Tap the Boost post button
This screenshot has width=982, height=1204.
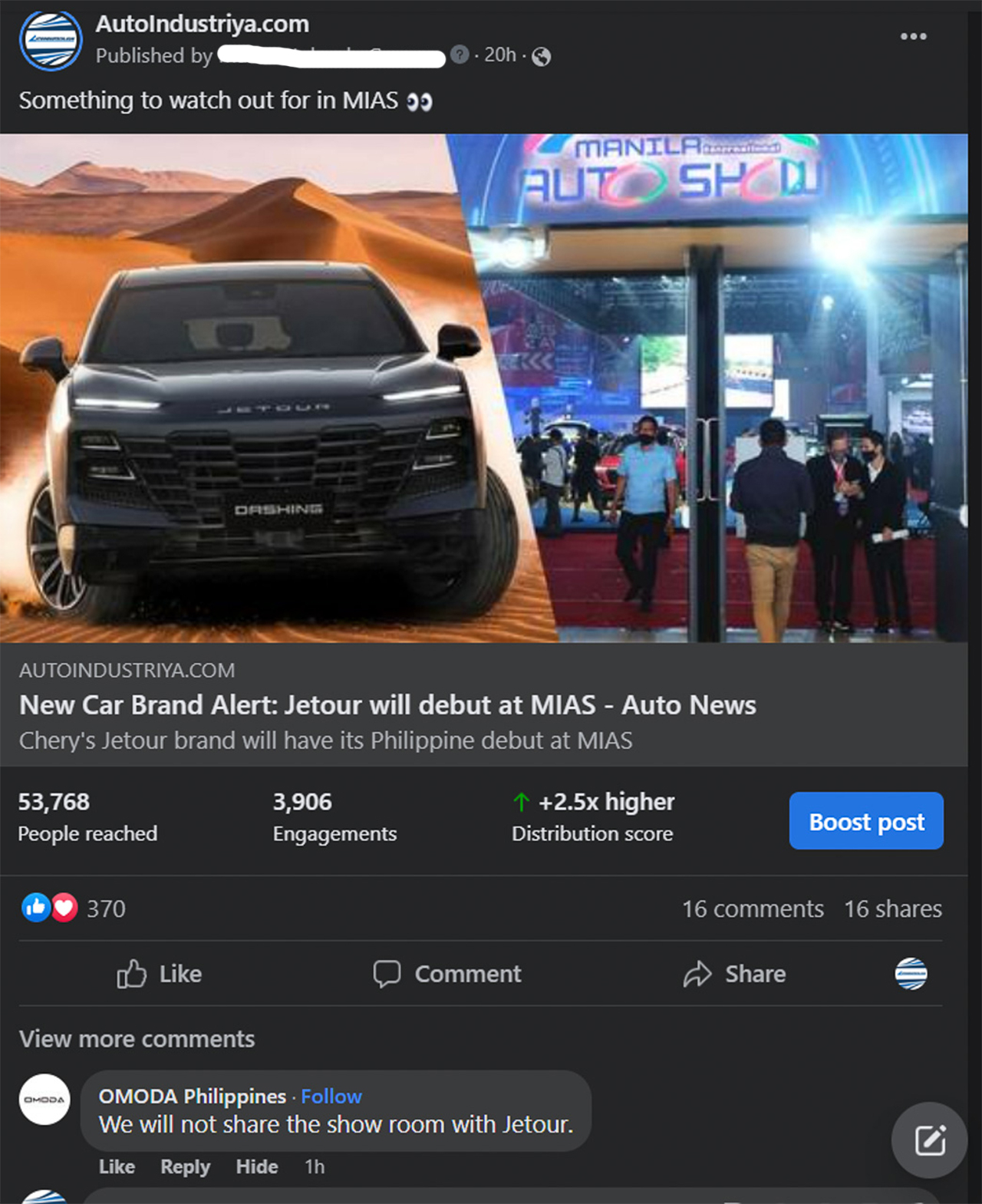pos(866,821)
